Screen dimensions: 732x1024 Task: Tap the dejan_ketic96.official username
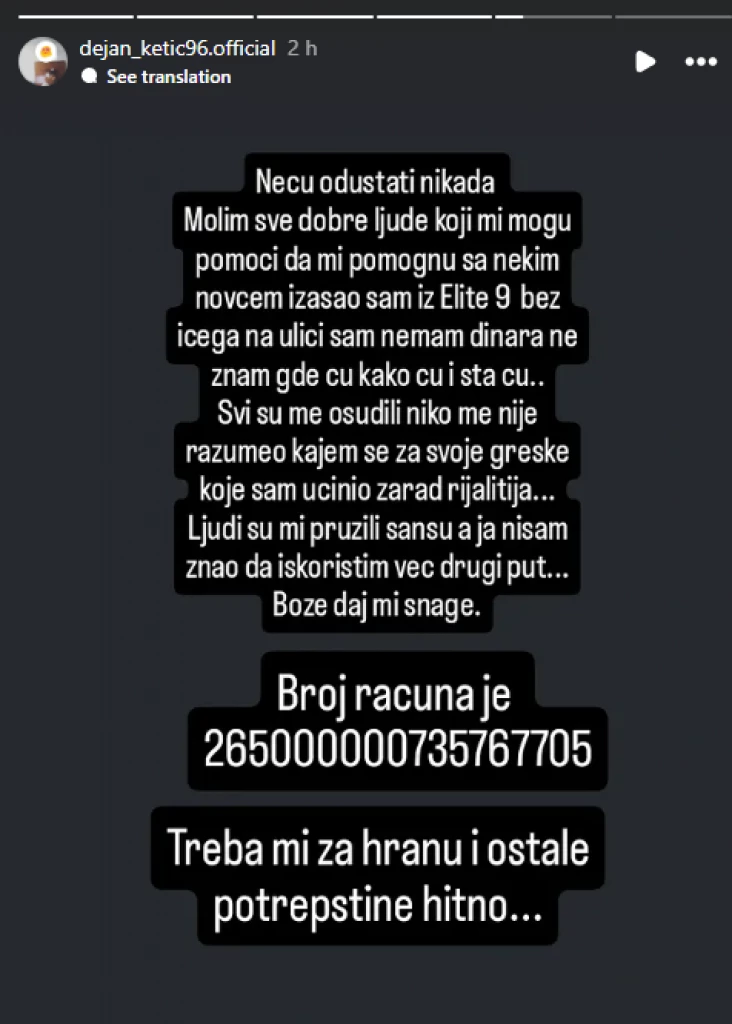(x=176, y=48)
